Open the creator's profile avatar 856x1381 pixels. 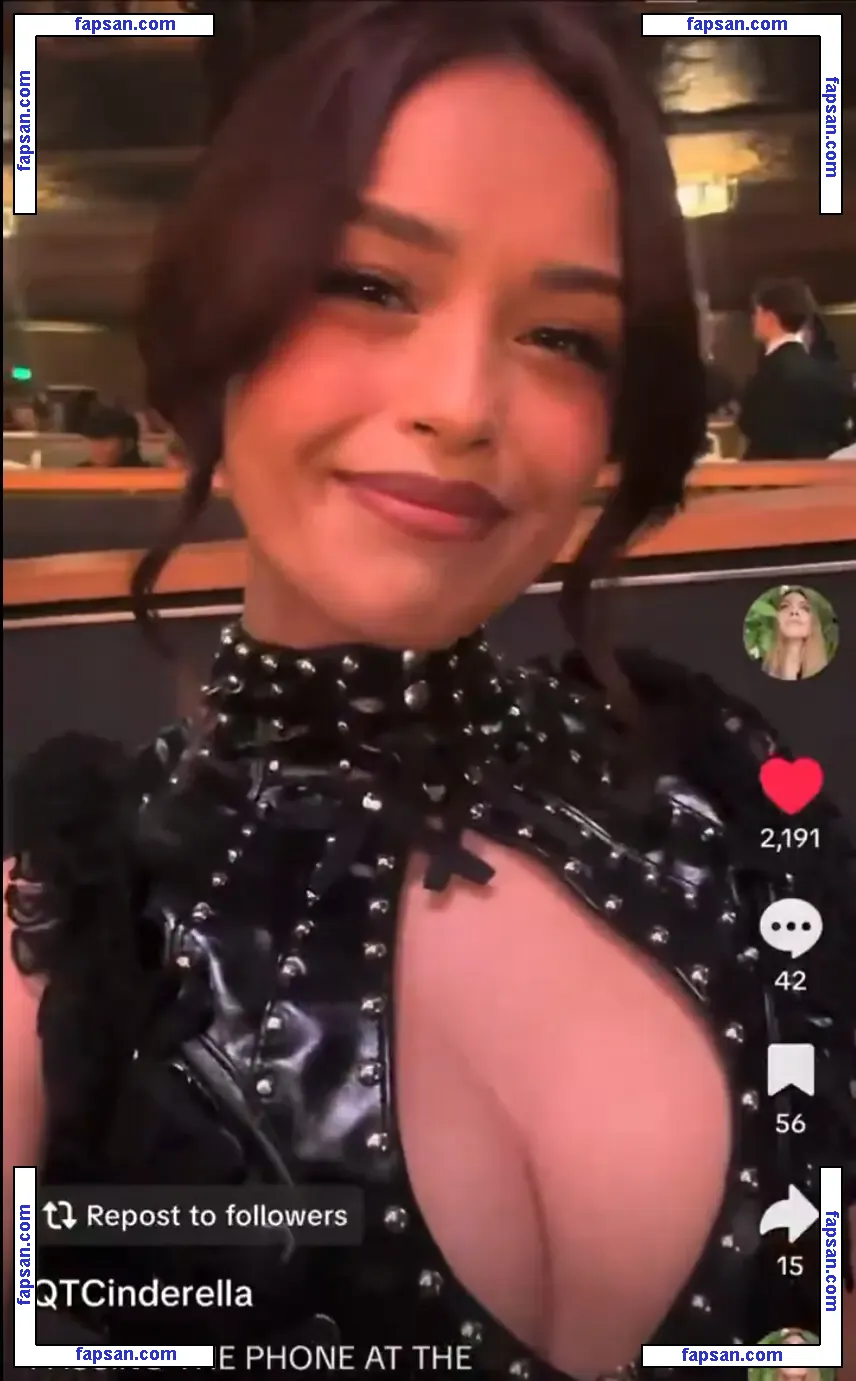(790, 632)
